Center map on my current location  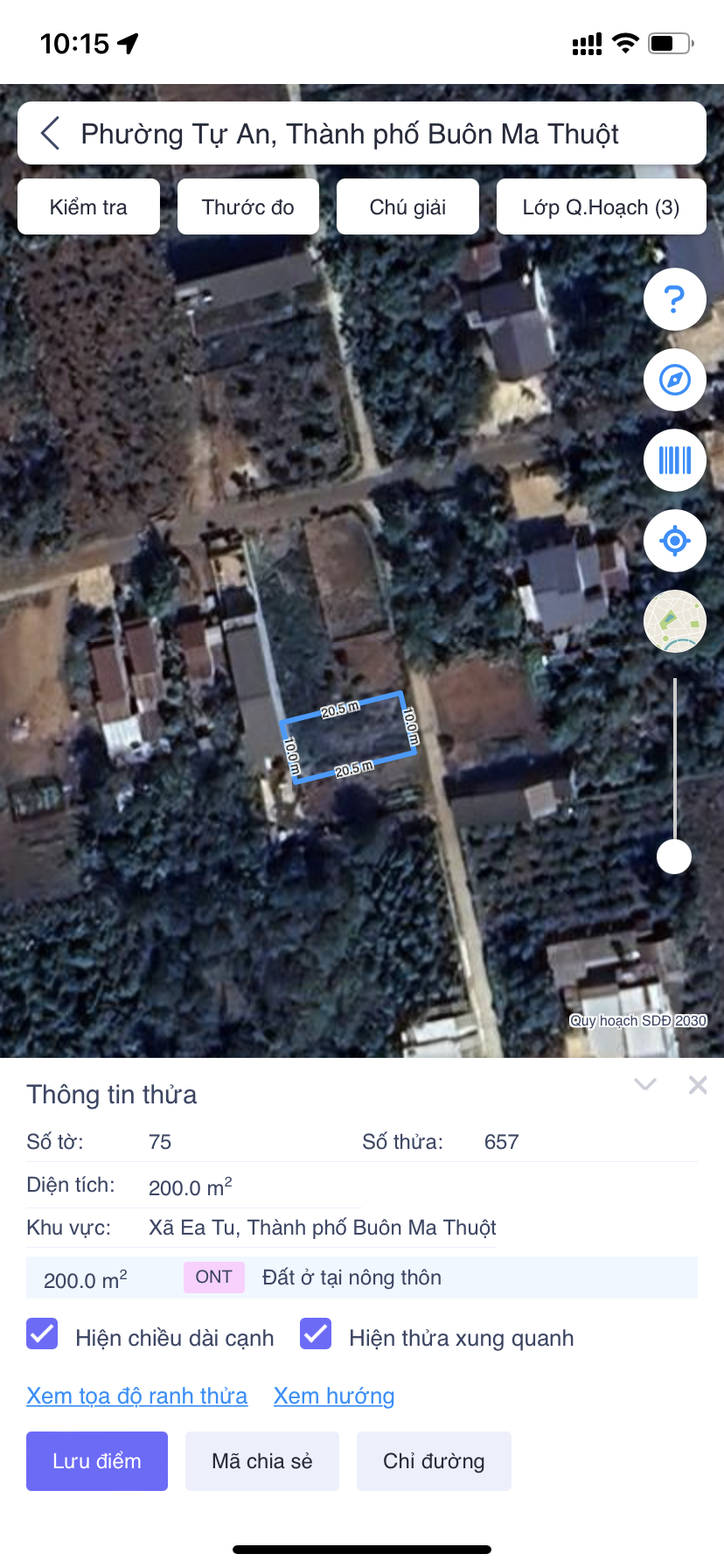(674, 541)
